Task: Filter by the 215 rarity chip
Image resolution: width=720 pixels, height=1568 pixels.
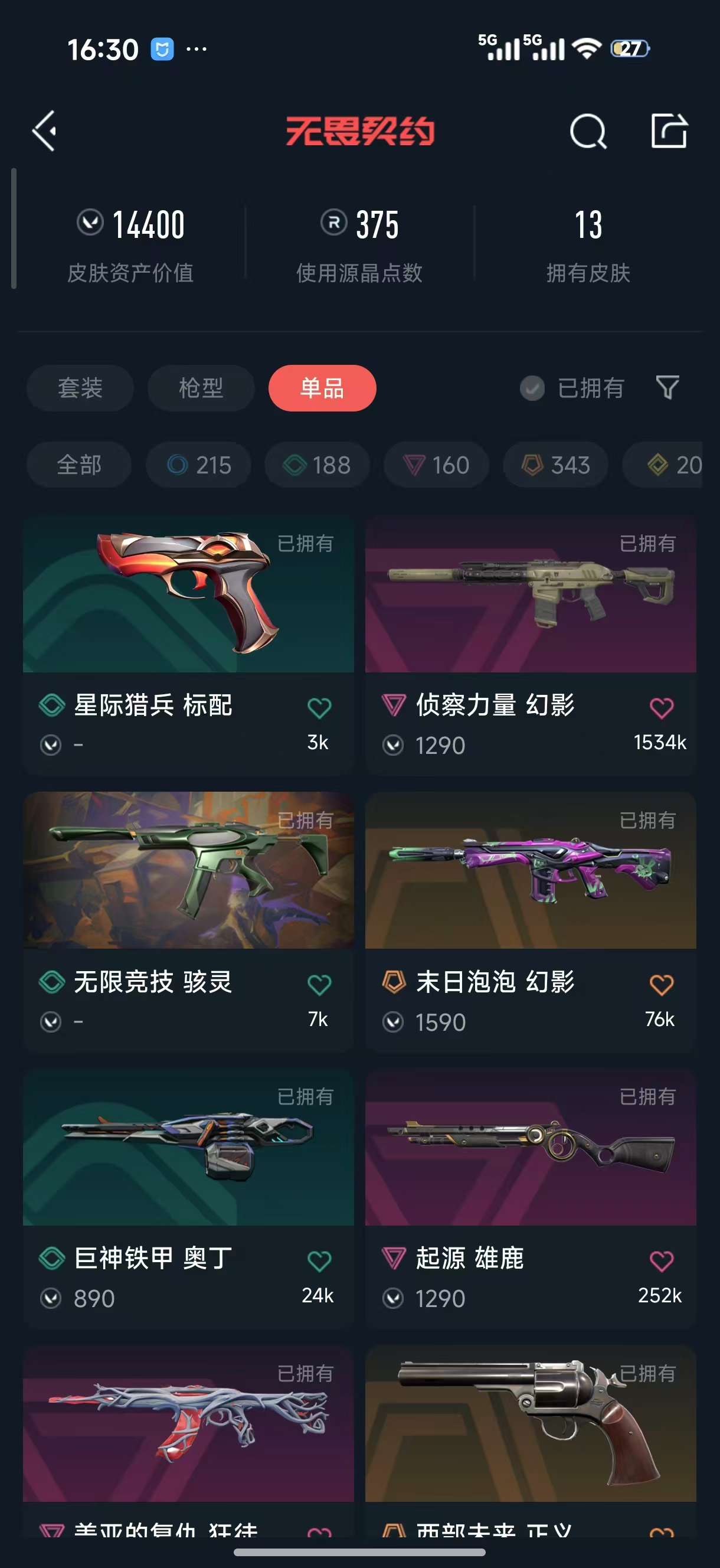Action: 199,465
